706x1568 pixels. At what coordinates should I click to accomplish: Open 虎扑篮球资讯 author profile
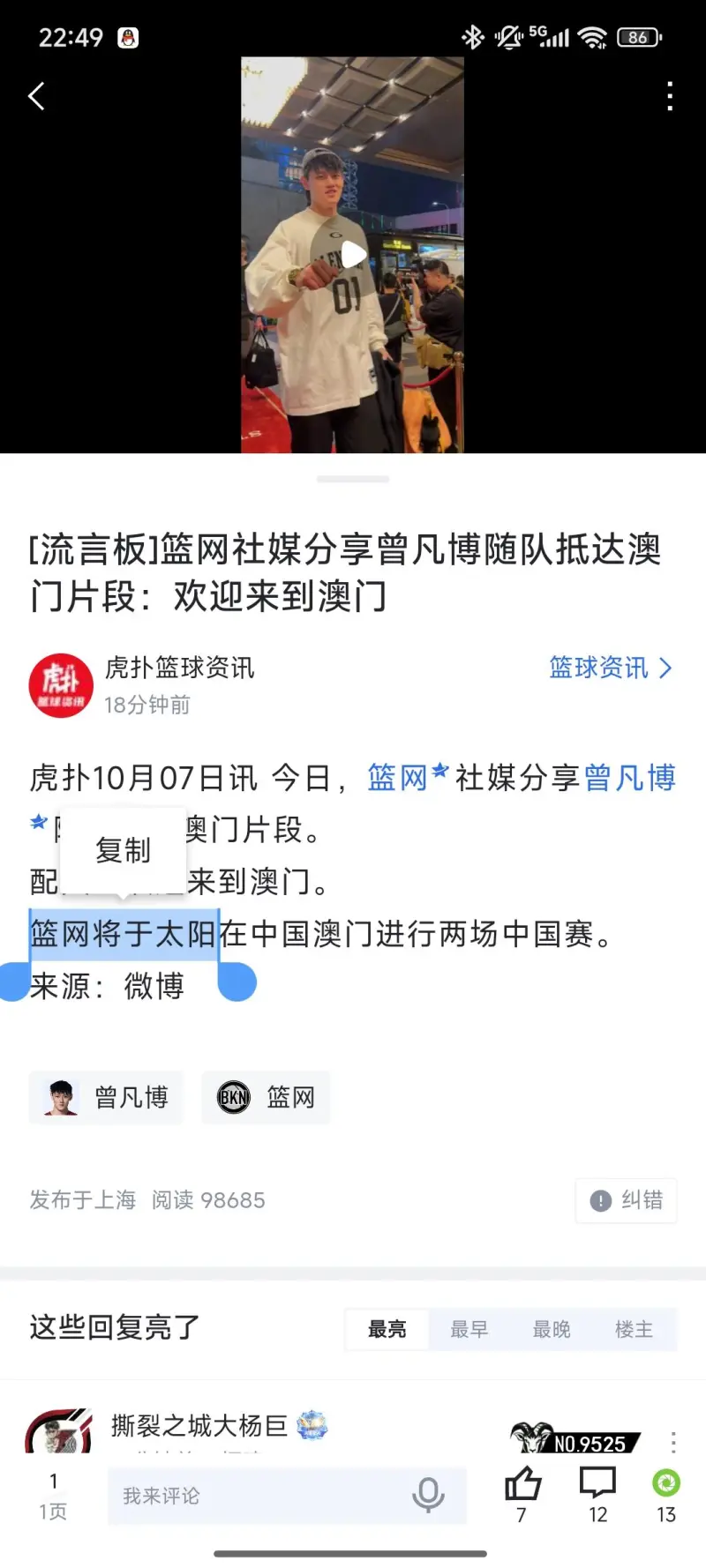(179, 668)
